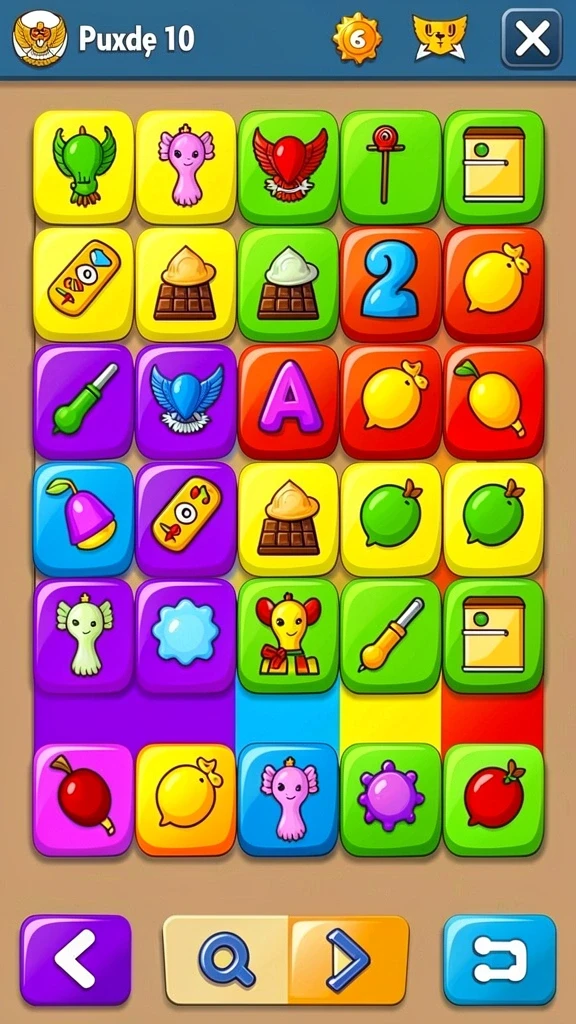Close the puzzle with the X button
576x1024 pixels.
(532, 39)
